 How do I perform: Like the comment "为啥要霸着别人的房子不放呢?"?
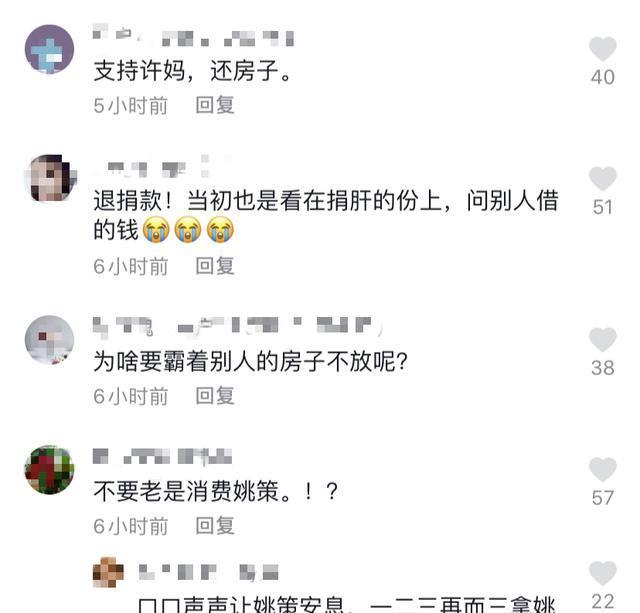(602, 340)
